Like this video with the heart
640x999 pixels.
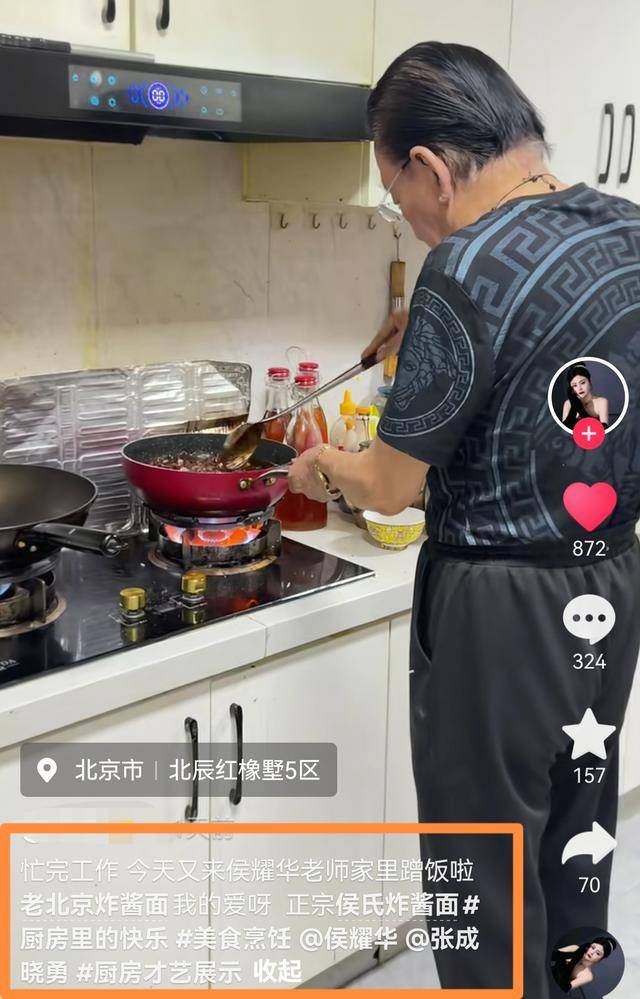589,506
